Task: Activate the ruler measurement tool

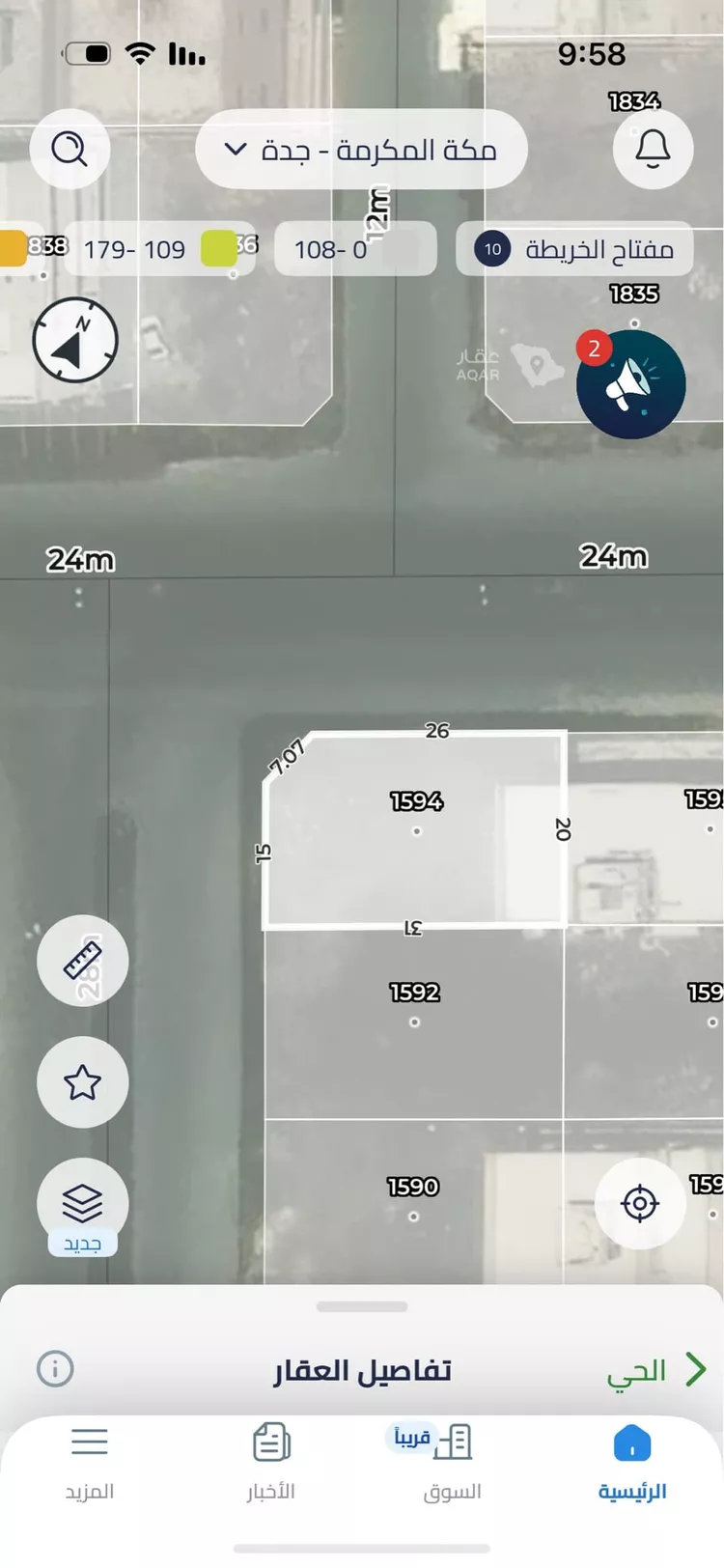Action: (83, 961)
